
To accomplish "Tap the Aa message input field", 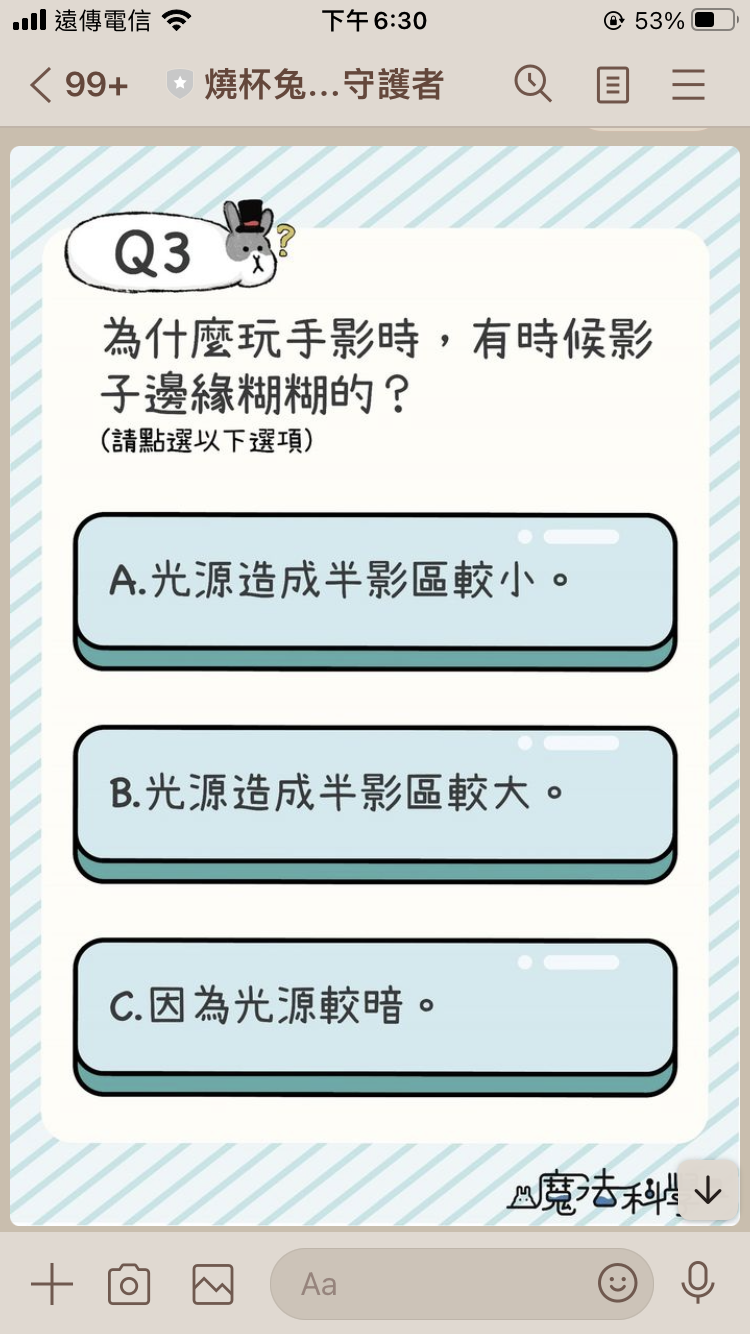I will pyautogui.click(x=430, y=1284).
